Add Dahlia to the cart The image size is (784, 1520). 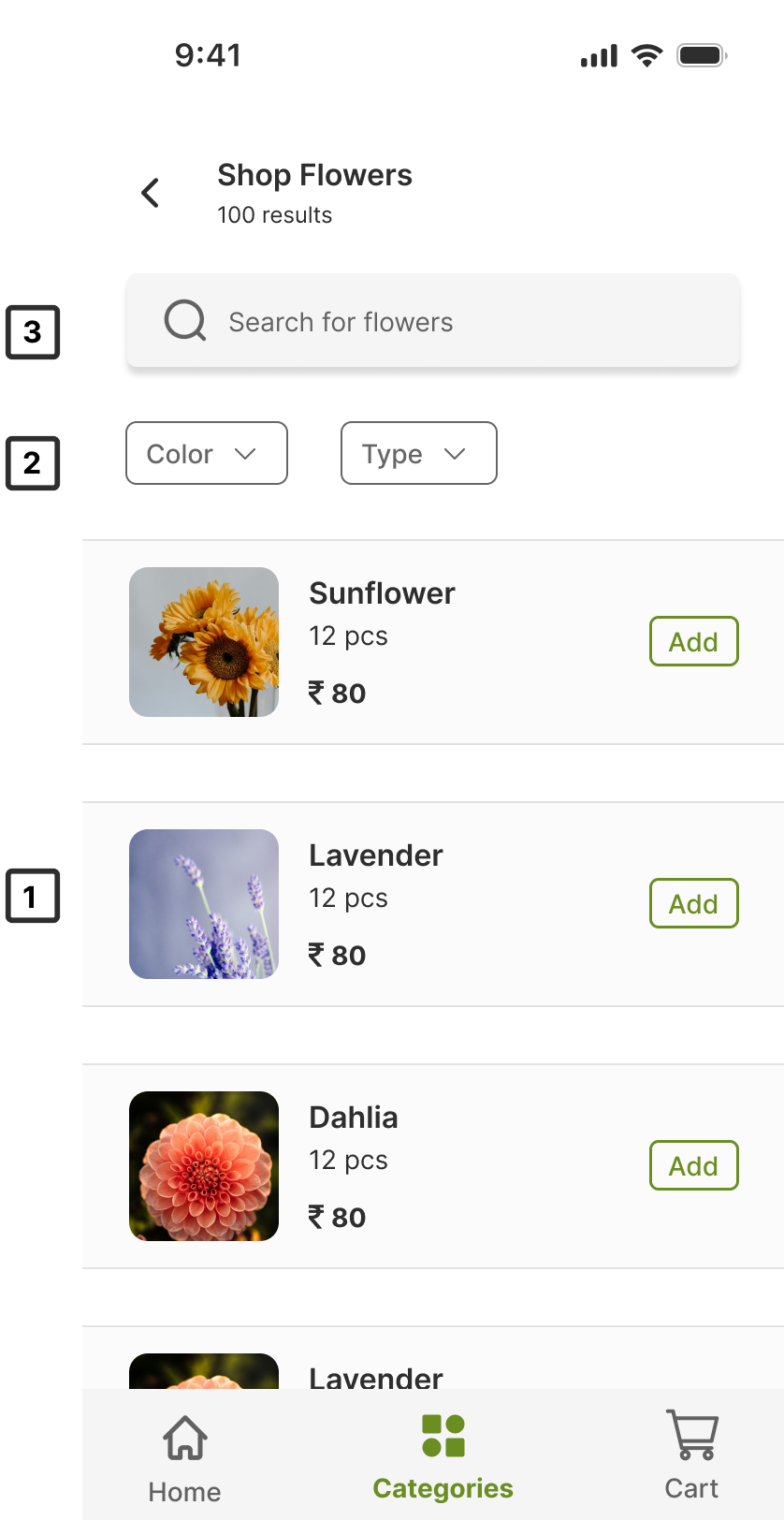pyautogui.click(x=693, y=1165)
